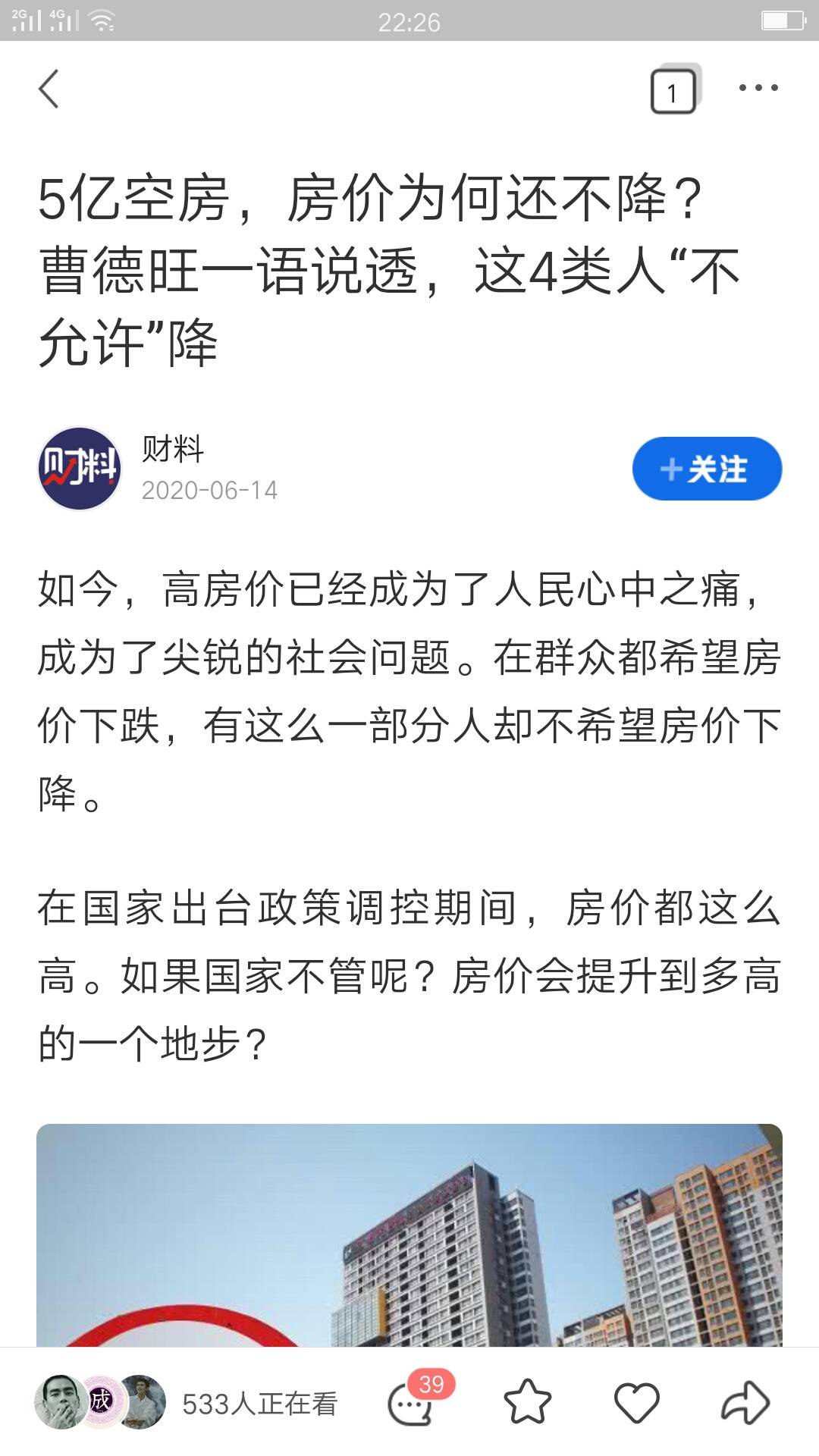View the article's building photo

[x=409, y=1236]
